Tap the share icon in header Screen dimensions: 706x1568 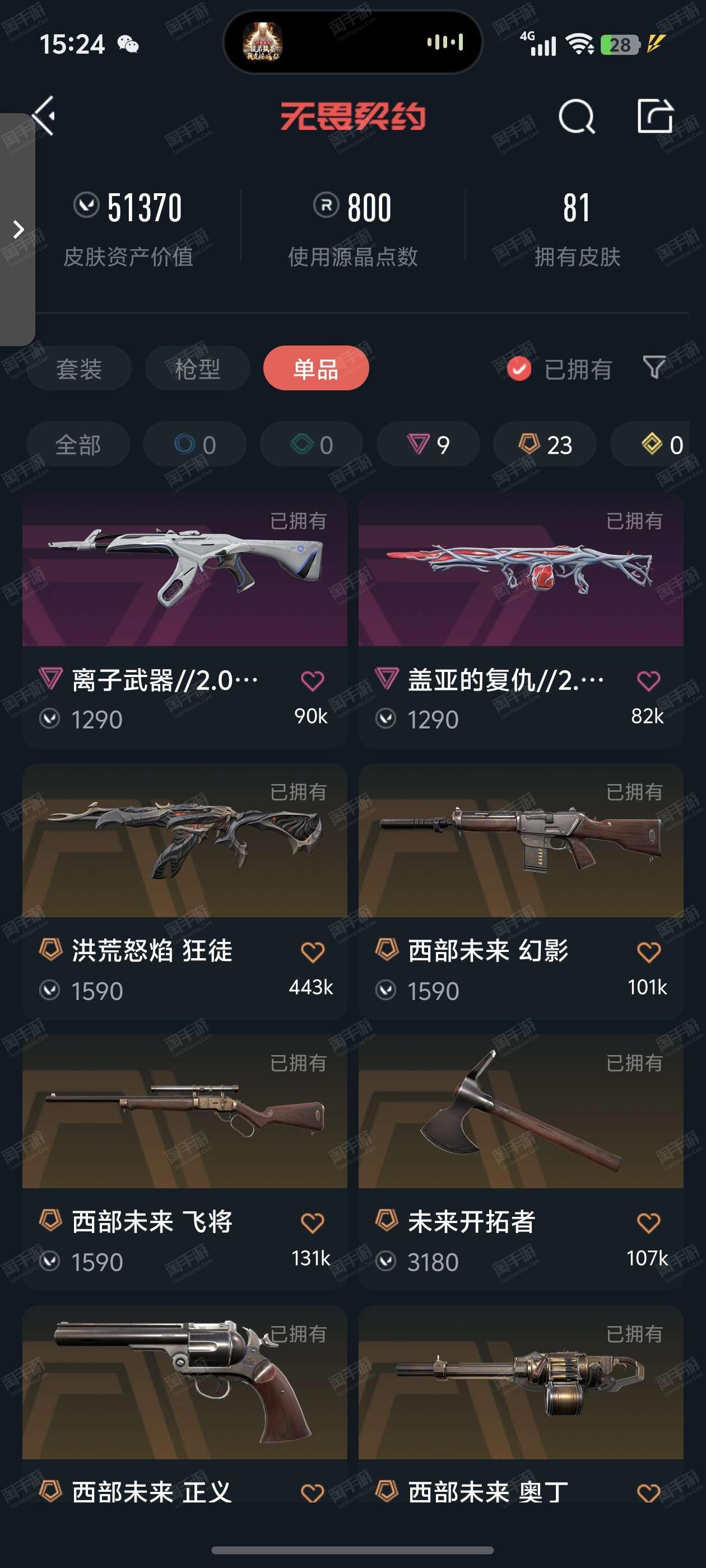[x=656, y=115]
